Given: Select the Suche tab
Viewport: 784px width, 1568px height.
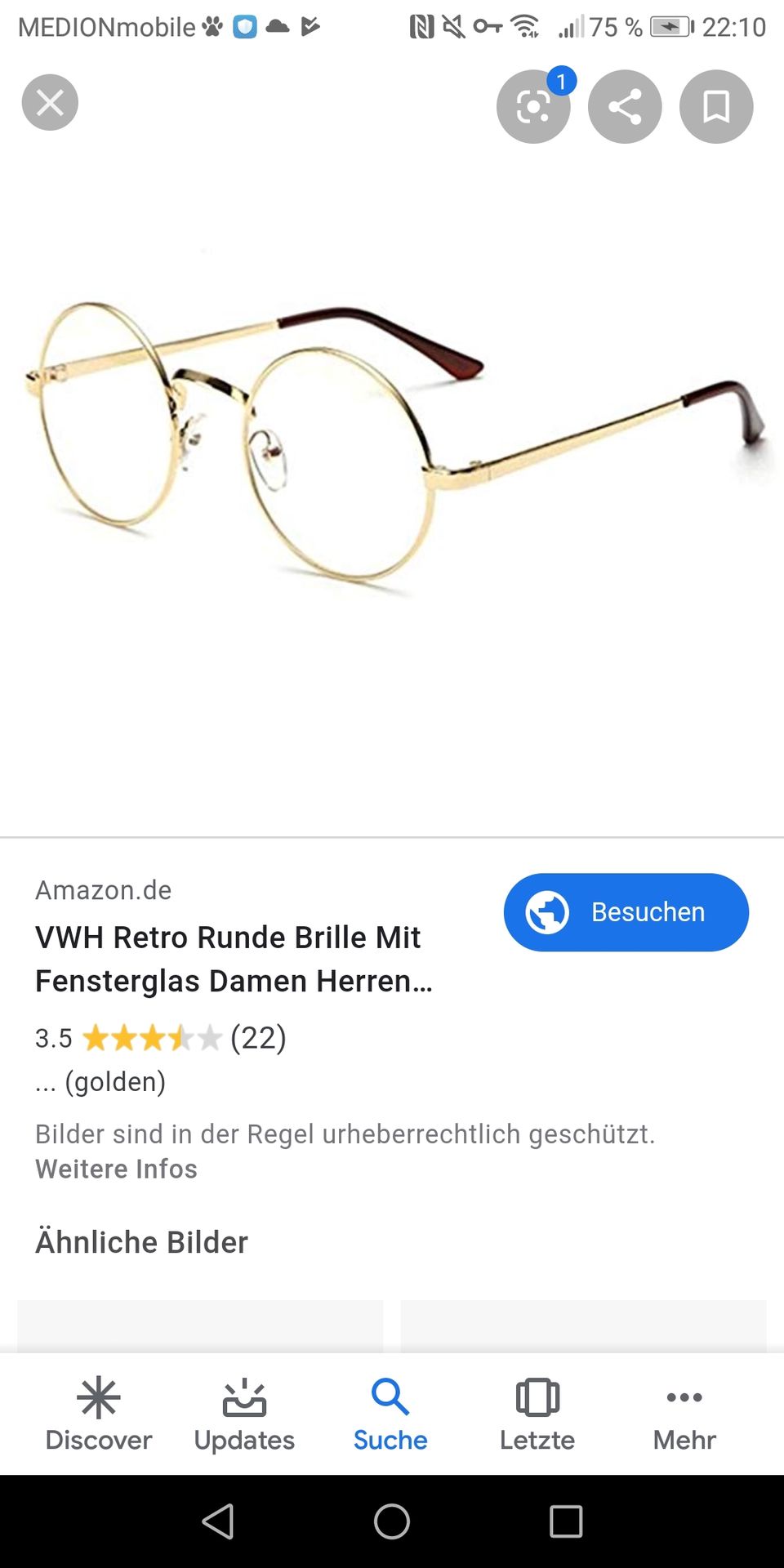Looking at the screenshot, I should tap(390, 1414).
